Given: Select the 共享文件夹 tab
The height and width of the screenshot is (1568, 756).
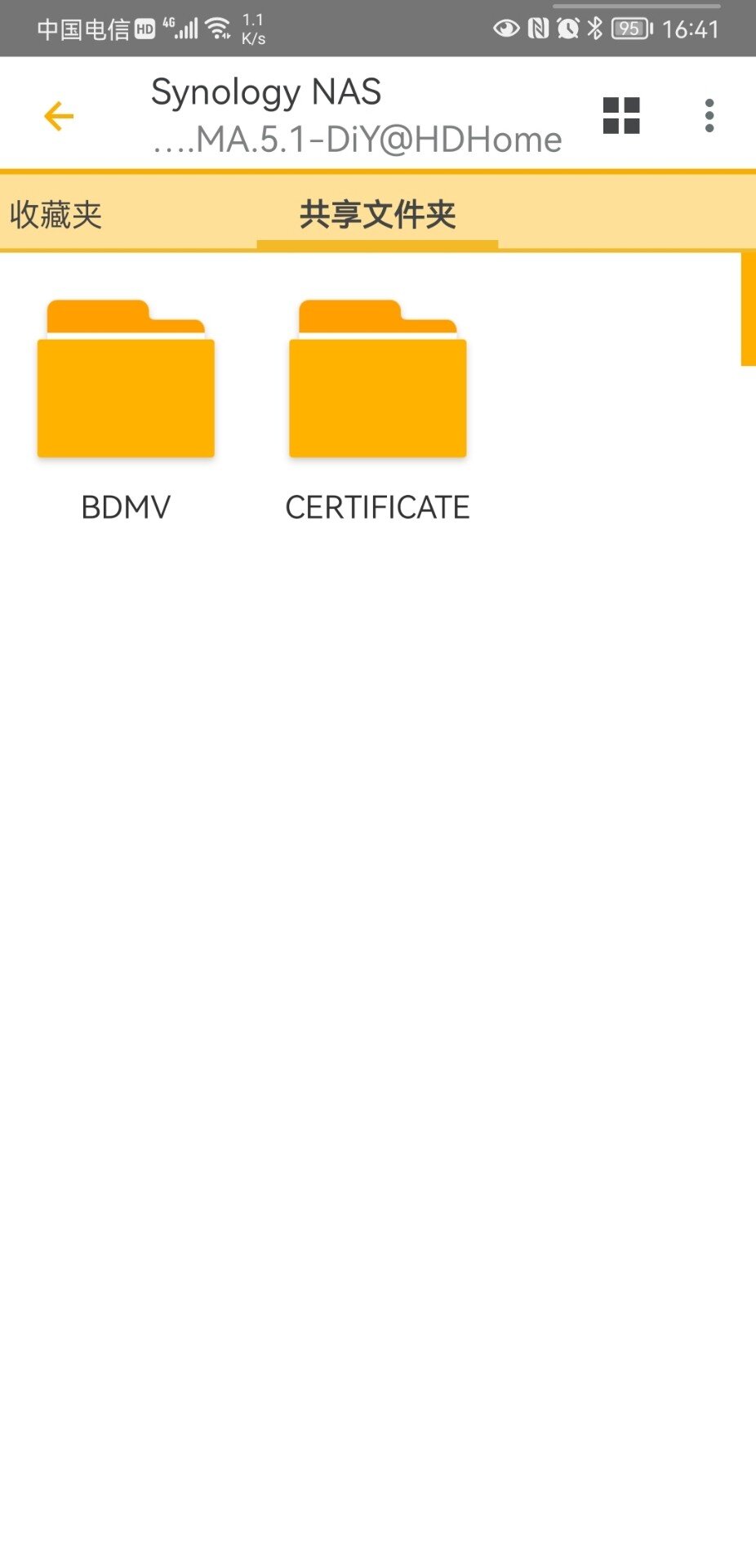Looking at the screenshot, I should pos(377,215).
